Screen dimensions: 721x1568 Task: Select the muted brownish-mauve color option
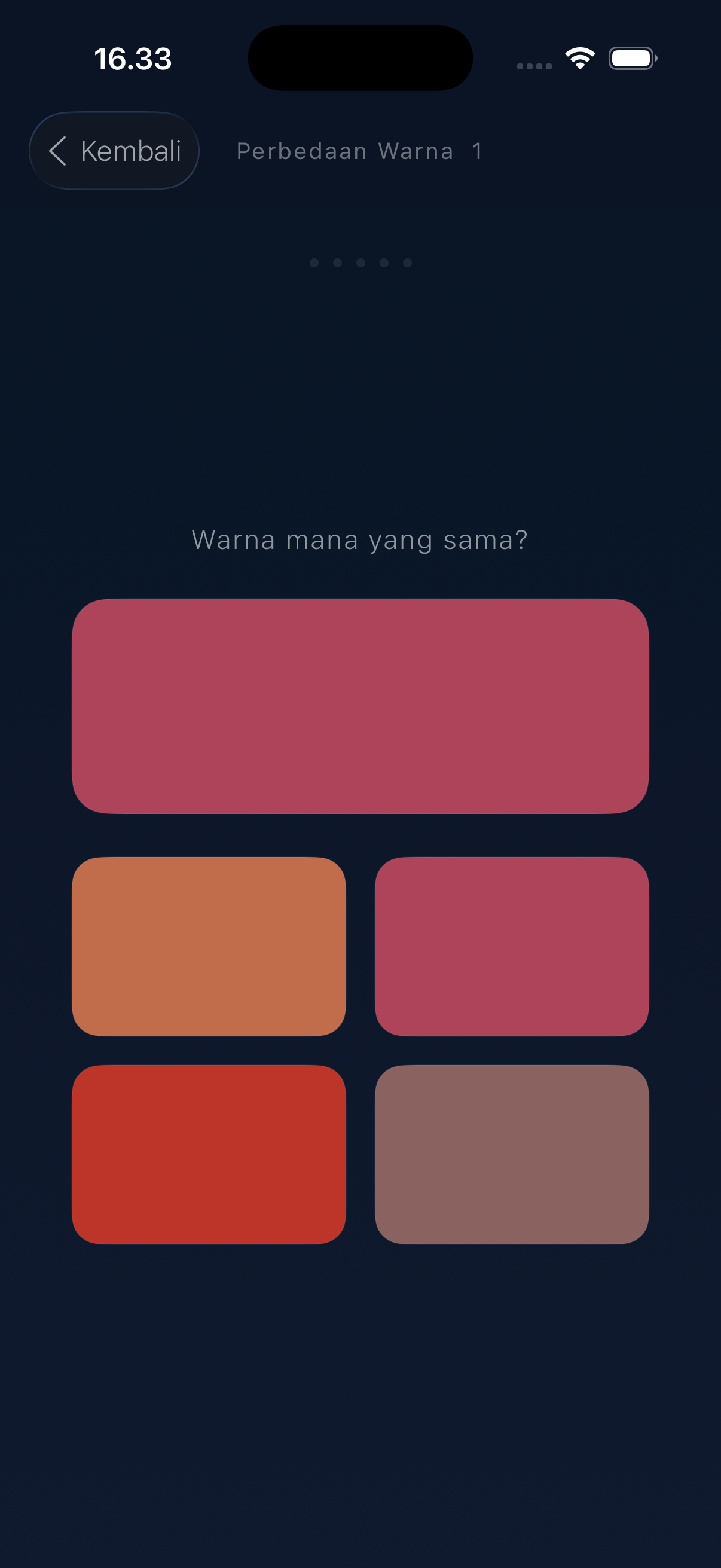tap(512, 1155)
